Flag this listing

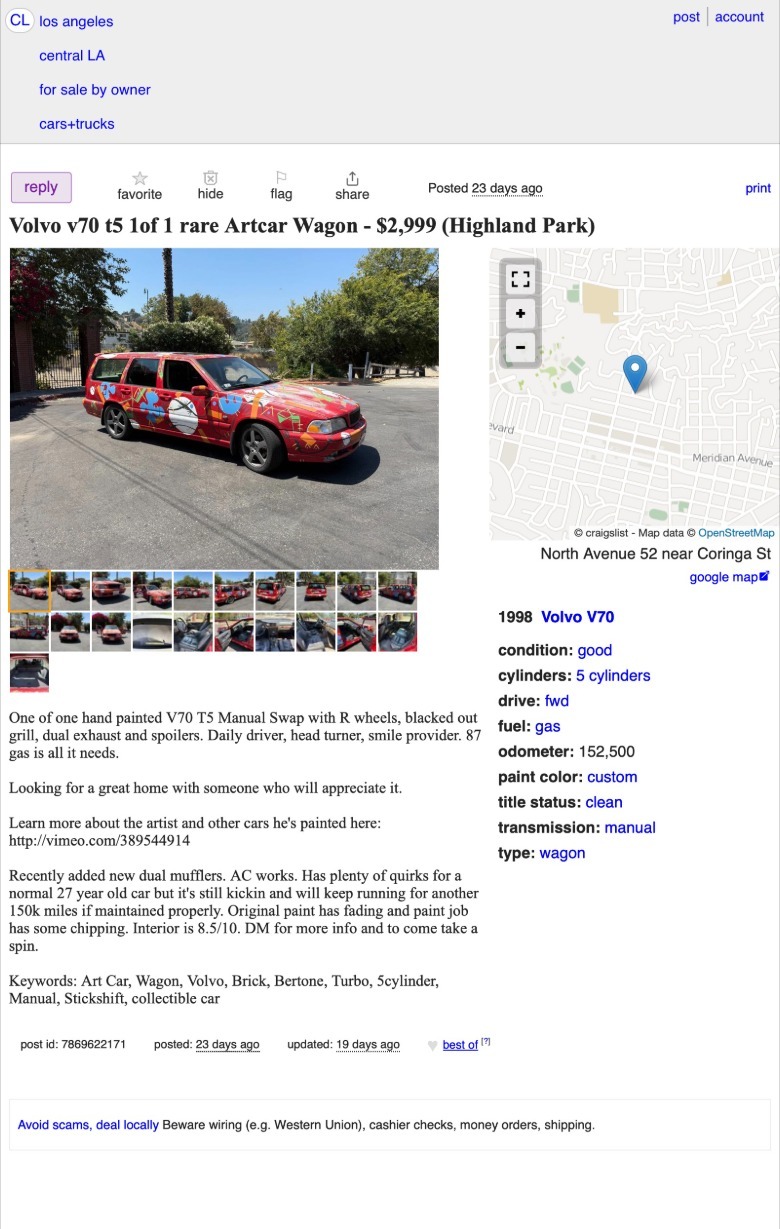tap(281, 185)
